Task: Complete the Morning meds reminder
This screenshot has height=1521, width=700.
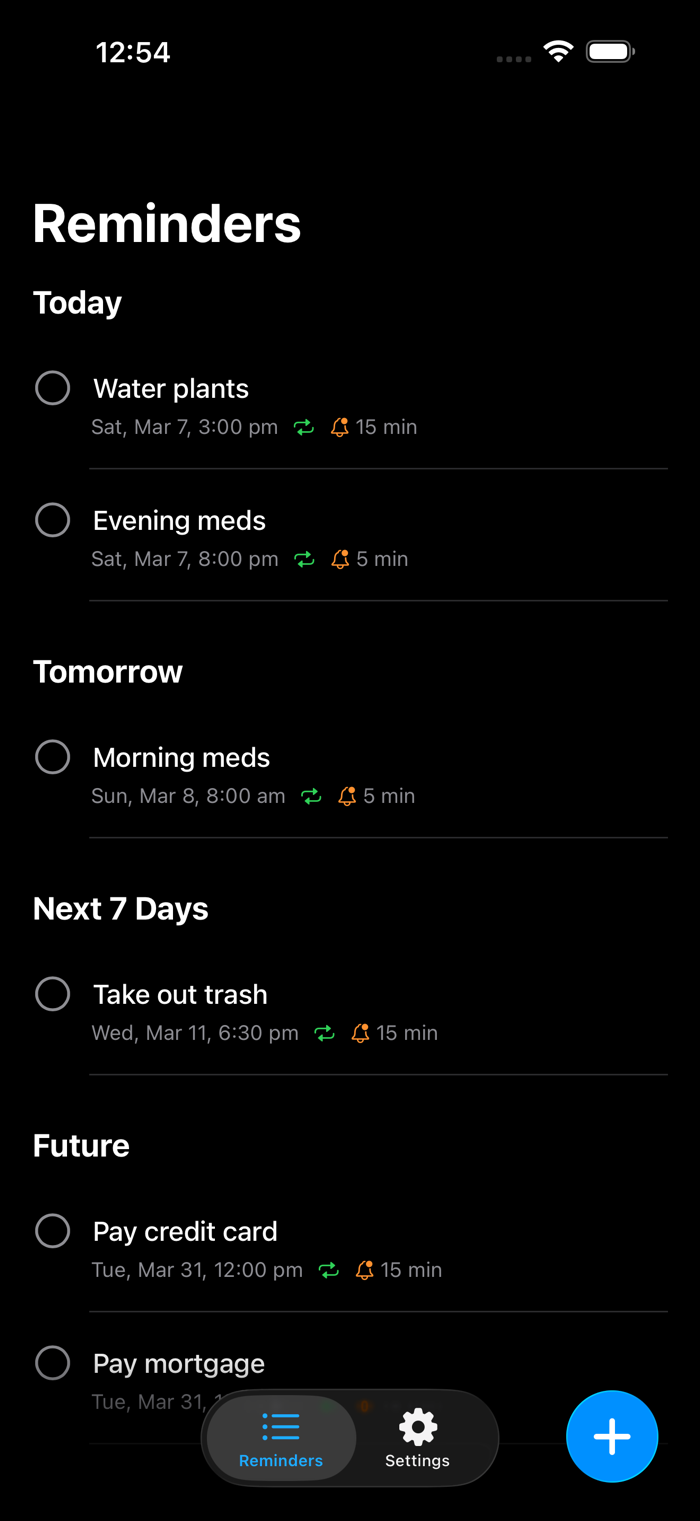Action: (x=52, y=757)
